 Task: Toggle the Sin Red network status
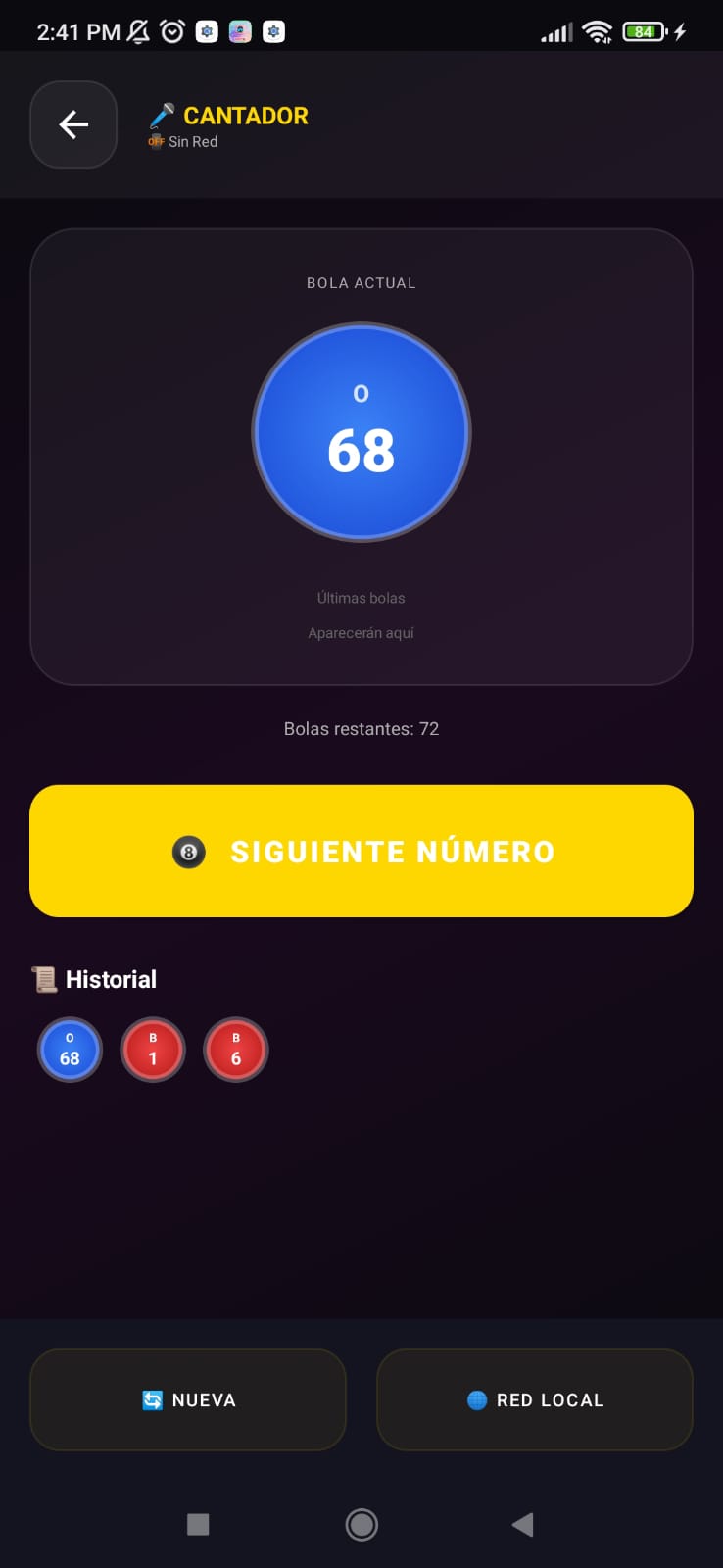coord(191,141)
